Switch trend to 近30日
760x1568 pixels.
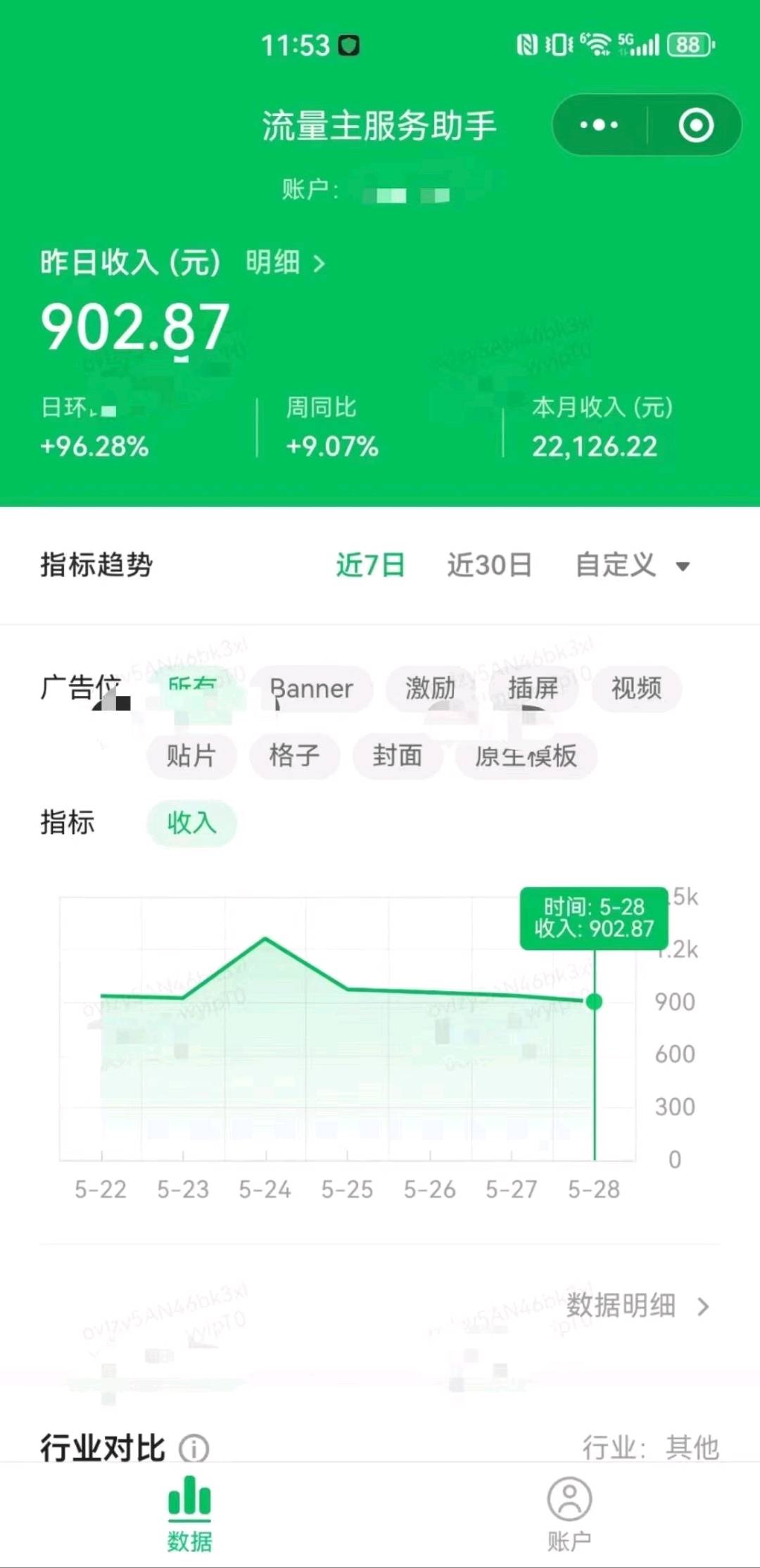pos(490,565)
